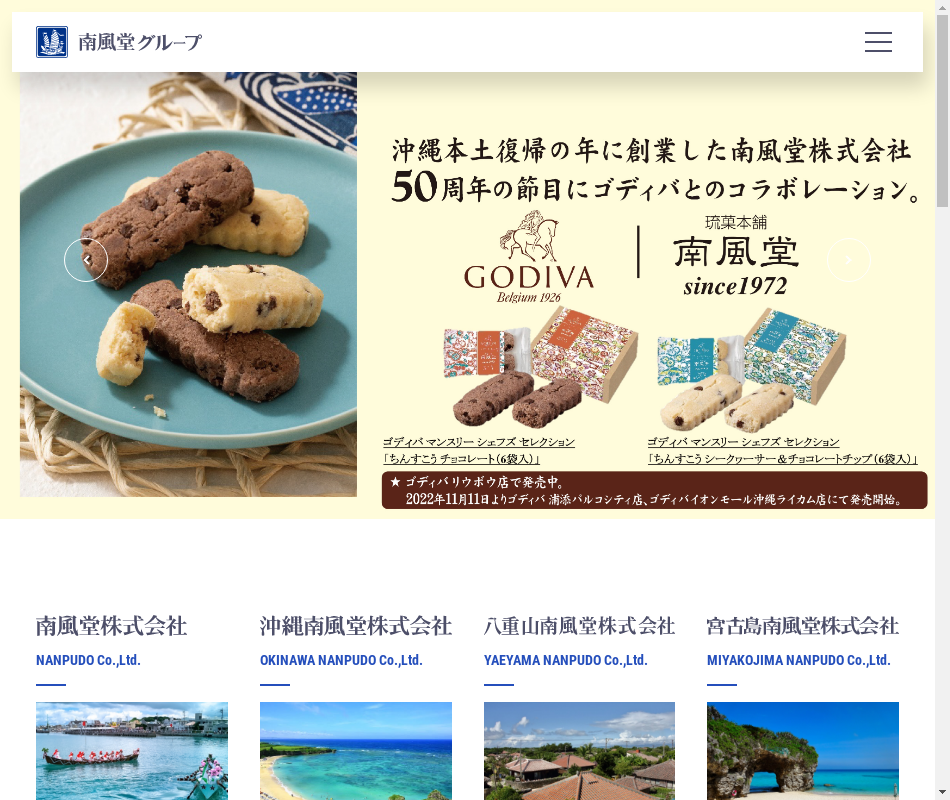Show the previous carousel slide
950x800 pixels.
[x=86, y=260]
